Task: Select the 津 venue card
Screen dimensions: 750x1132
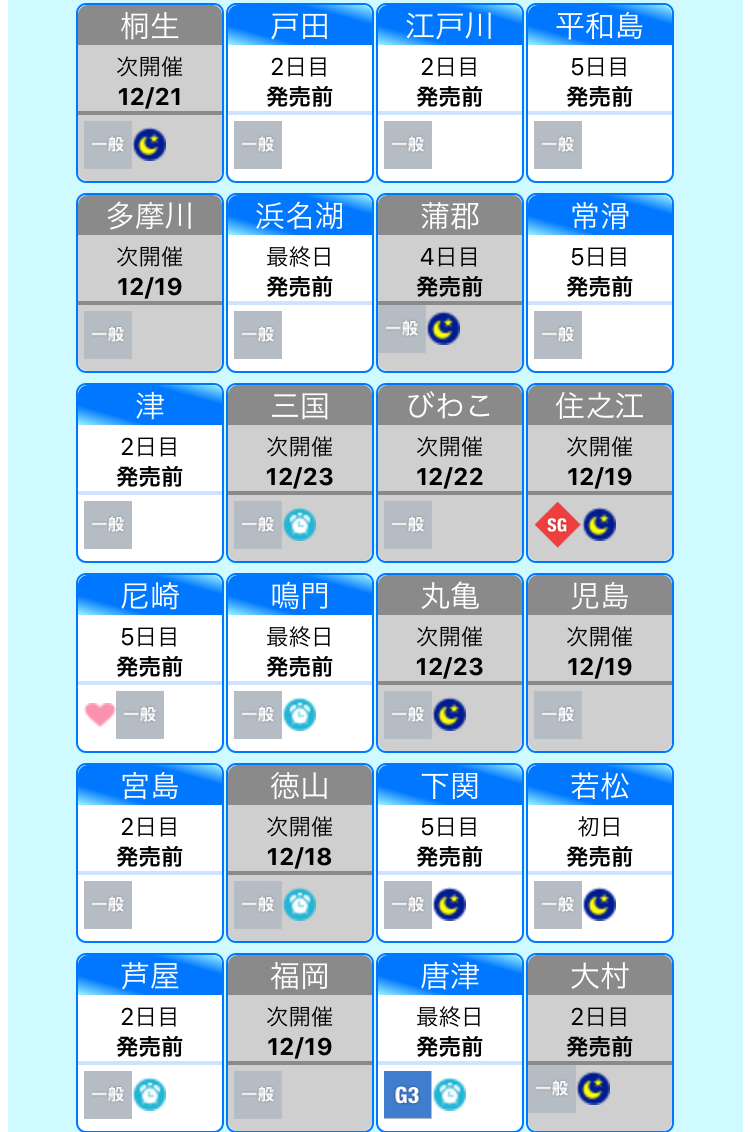Action: (149, 473)
